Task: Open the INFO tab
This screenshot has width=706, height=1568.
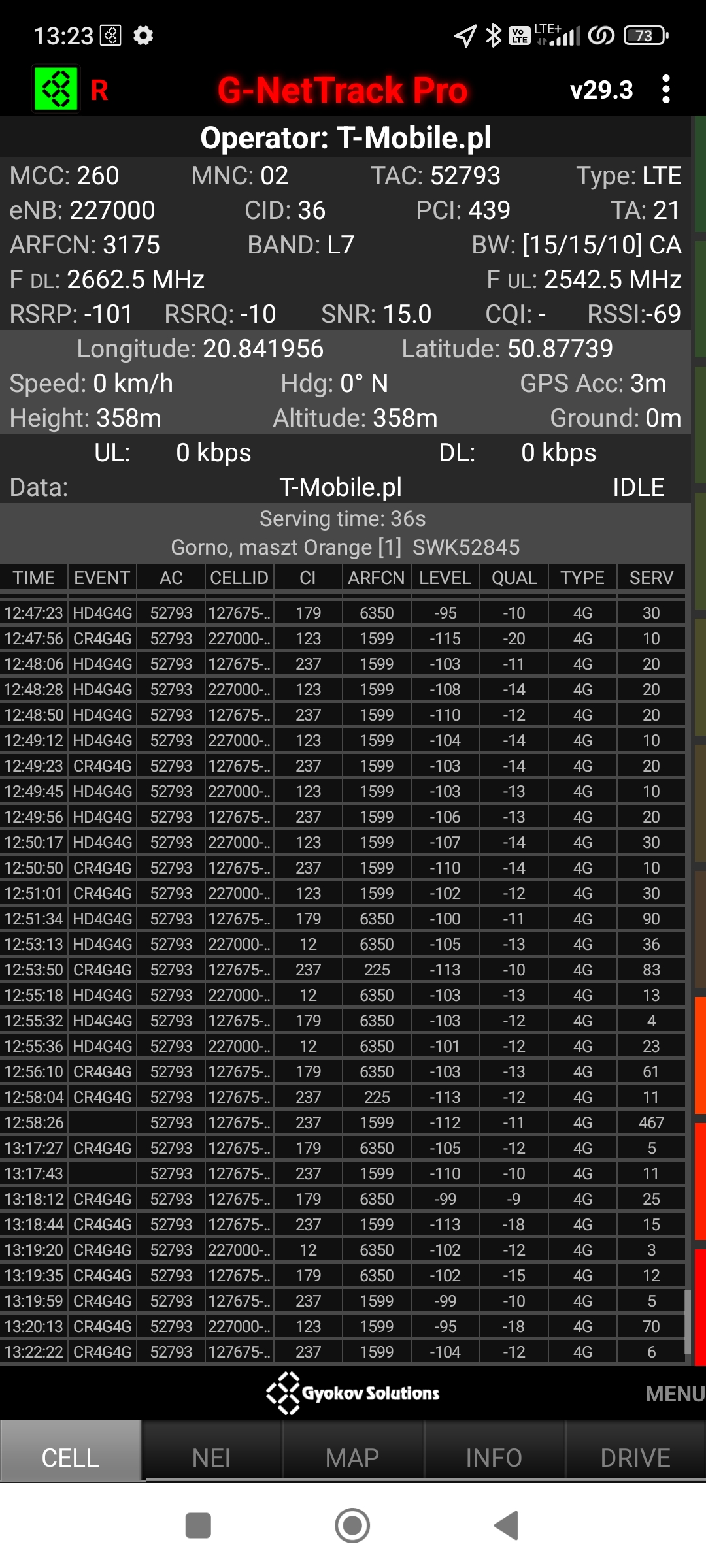Action: [494, 1458]
